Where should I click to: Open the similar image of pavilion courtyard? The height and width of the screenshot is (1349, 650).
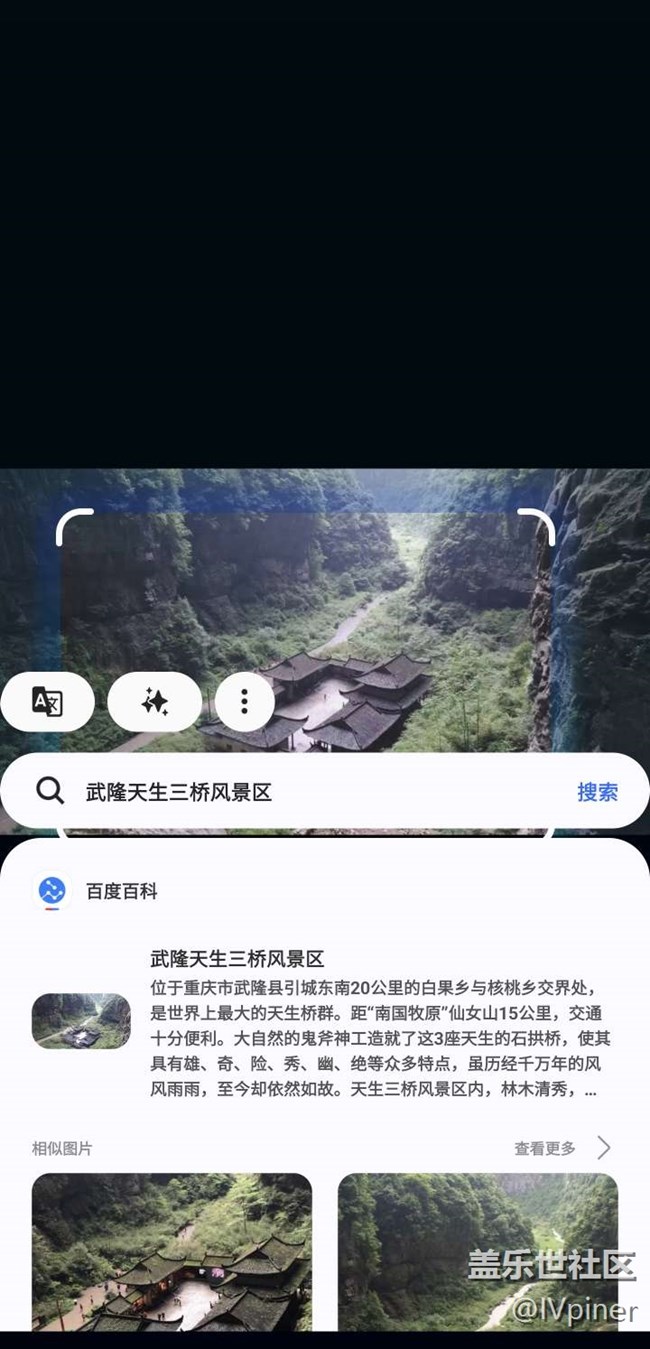[172, 1252]
